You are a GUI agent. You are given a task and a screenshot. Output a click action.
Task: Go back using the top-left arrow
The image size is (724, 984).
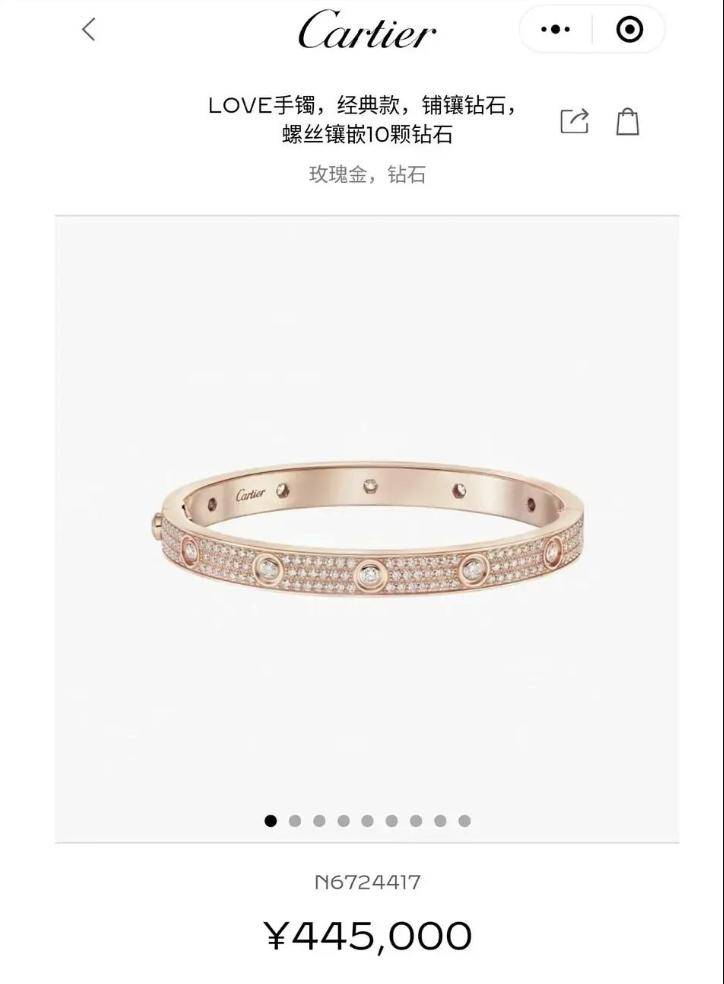click(88, 30)
